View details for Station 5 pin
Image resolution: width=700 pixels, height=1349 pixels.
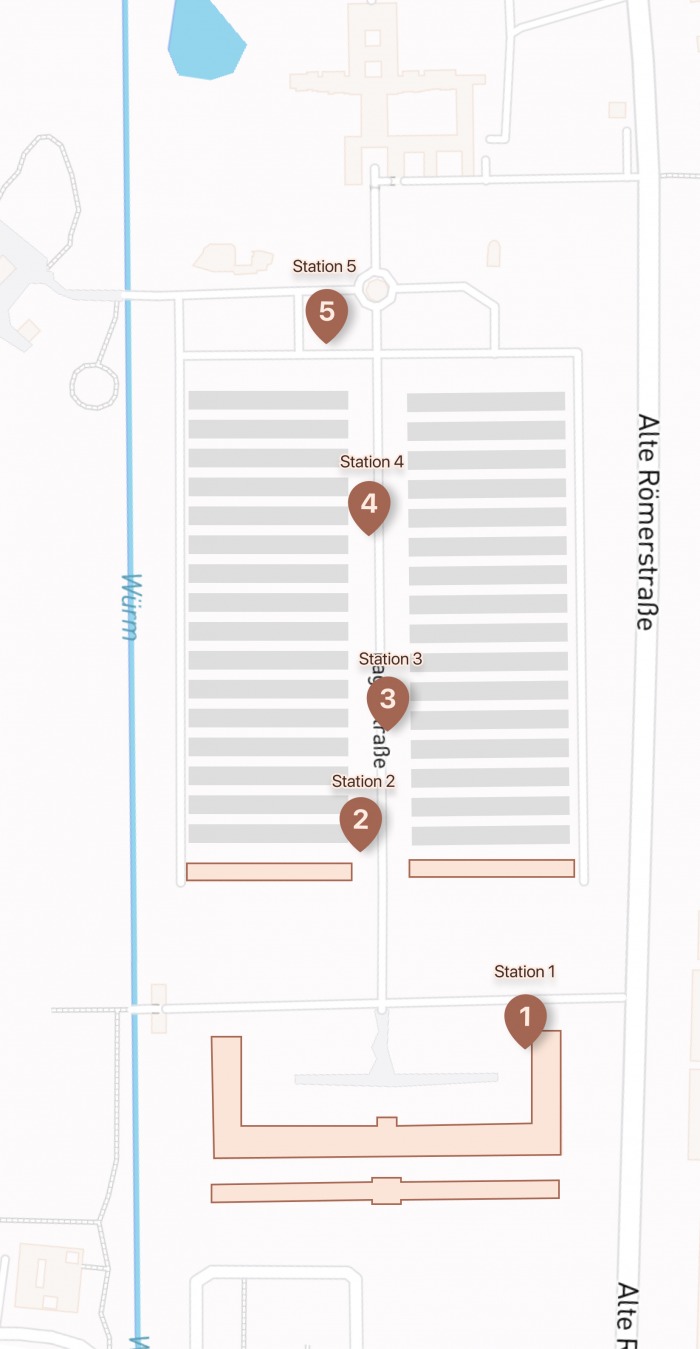point(326,311)
